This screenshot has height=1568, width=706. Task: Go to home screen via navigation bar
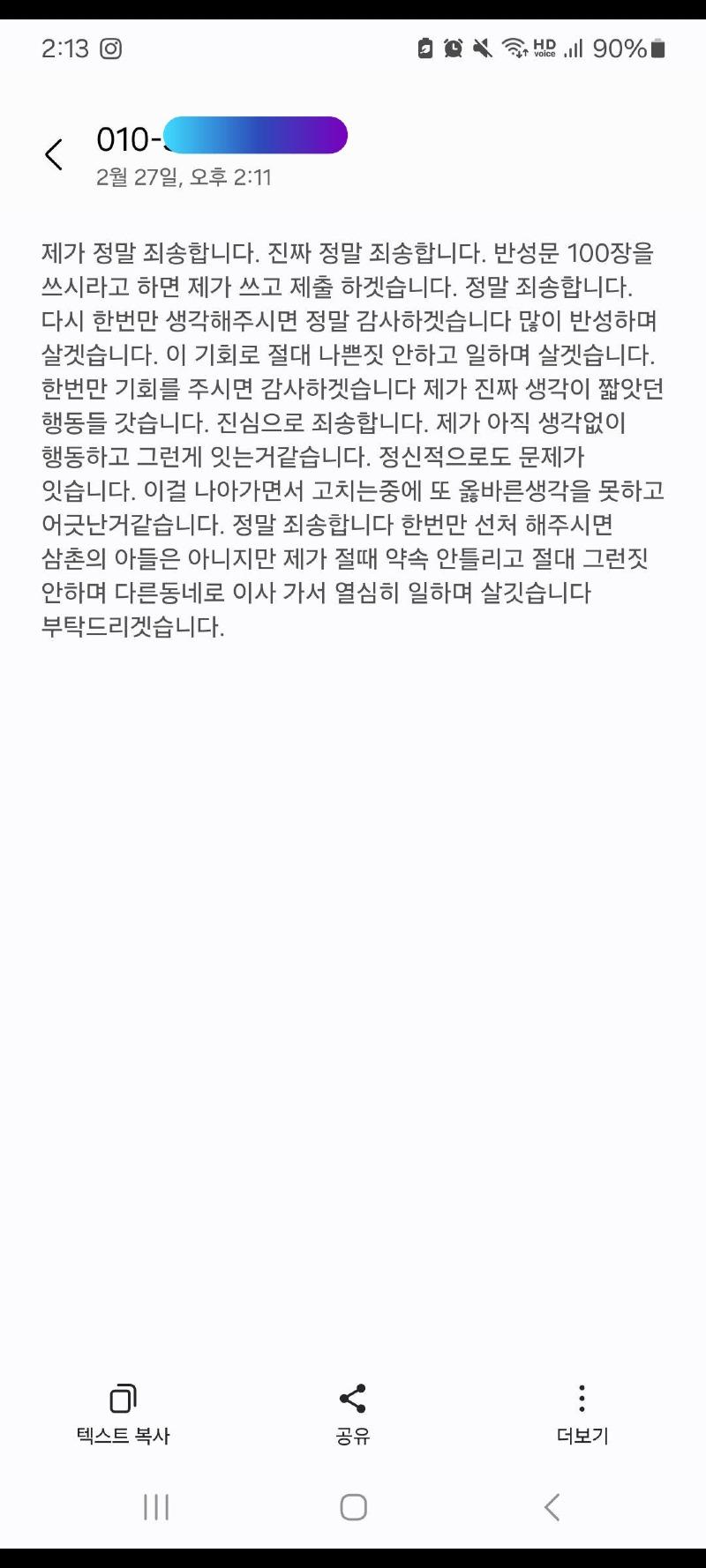(353, 1507)
